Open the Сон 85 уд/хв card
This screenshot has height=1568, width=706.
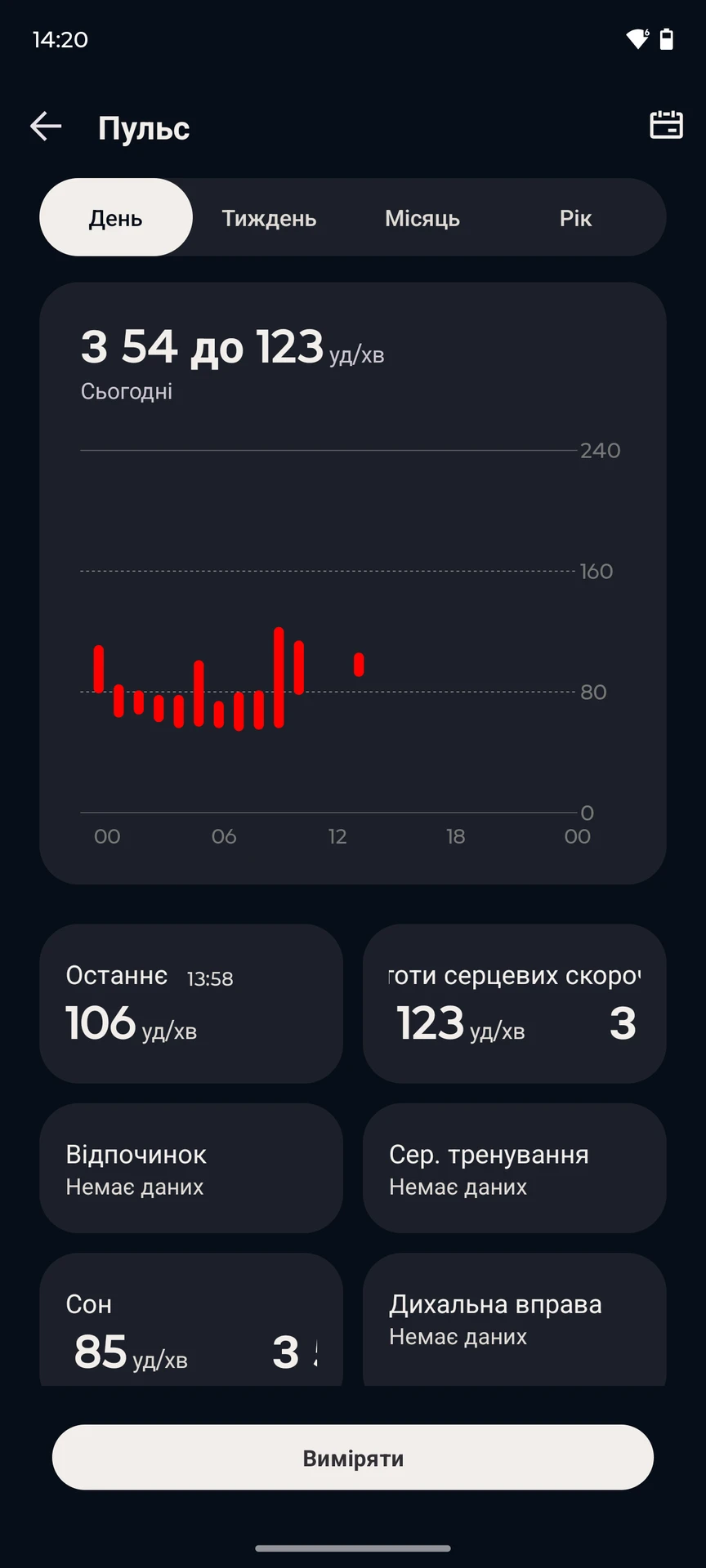coord(191,1320)
